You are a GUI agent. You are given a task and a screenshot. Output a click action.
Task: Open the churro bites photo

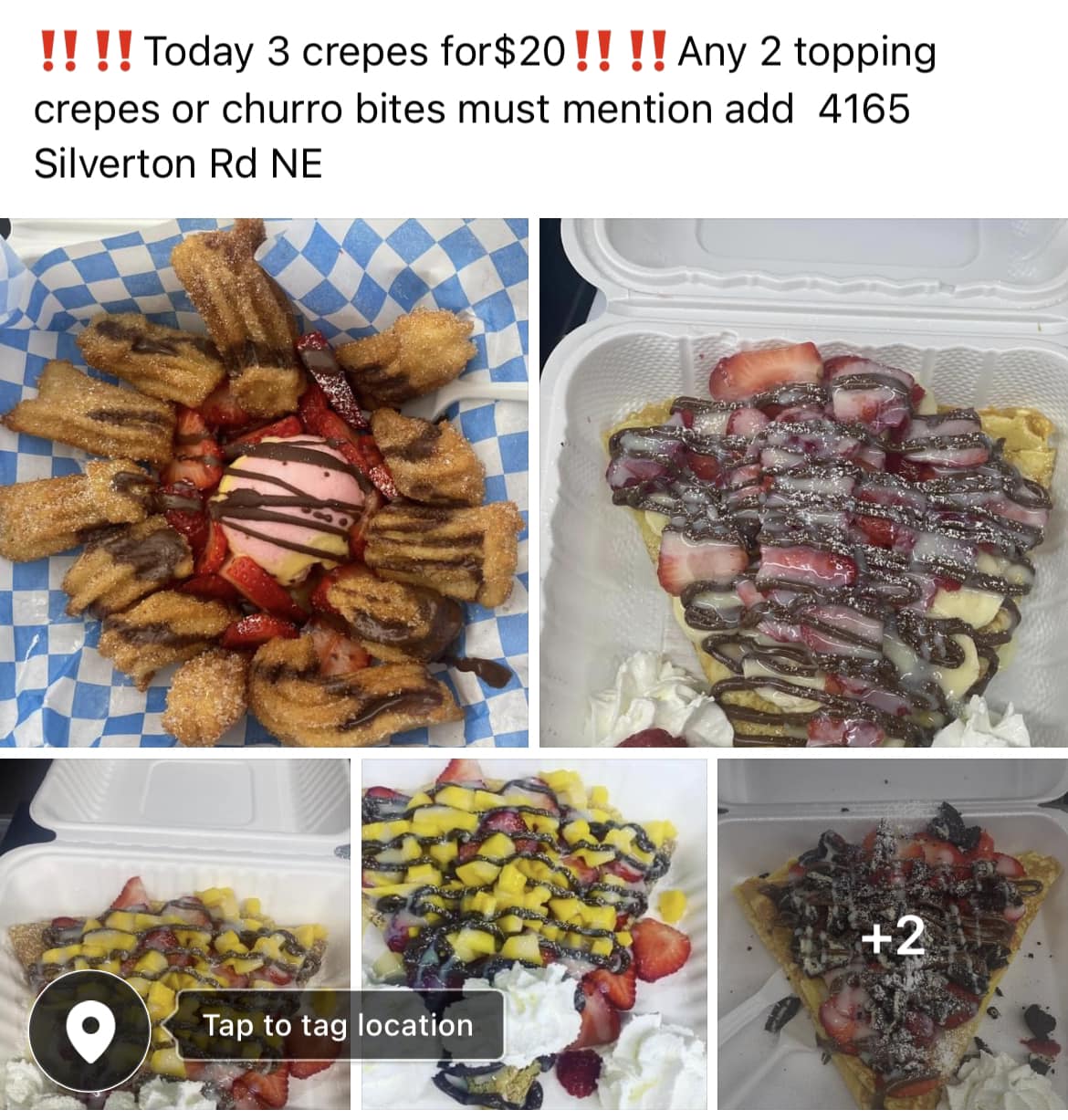click(x=264, y=482)
